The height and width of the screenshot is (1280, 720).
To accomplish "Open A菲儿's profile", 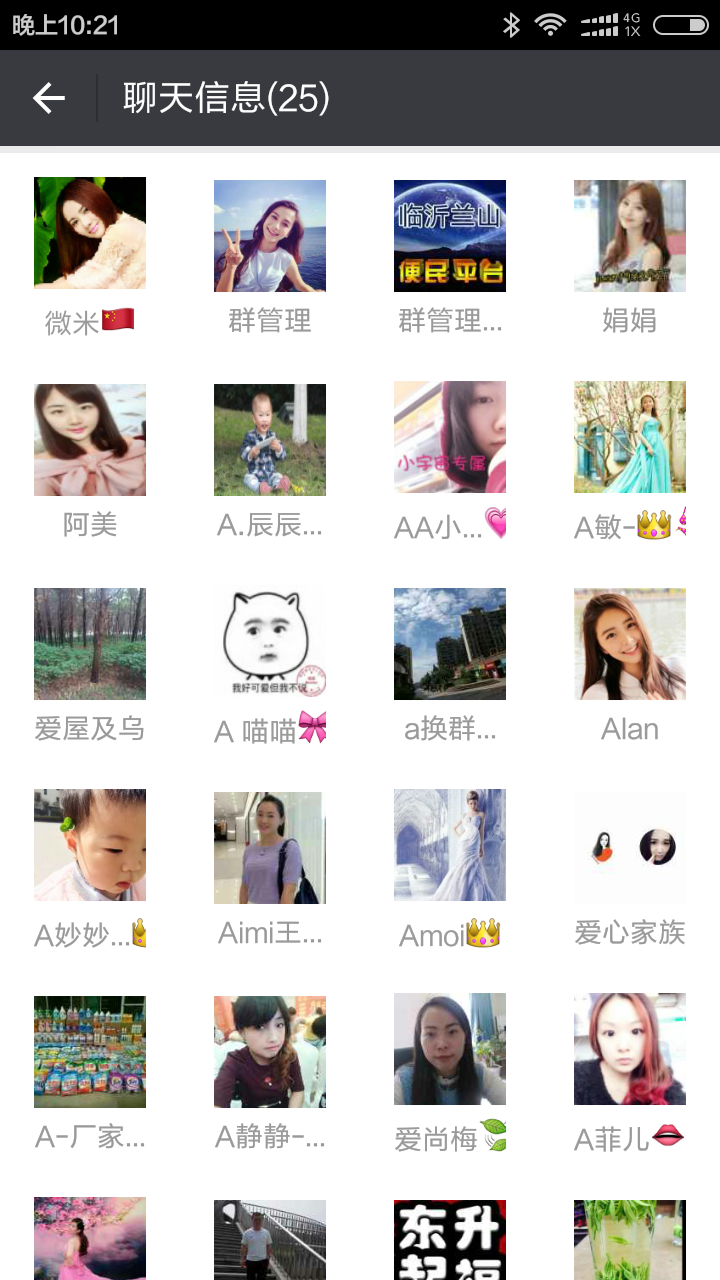I will coord(630,1049).
